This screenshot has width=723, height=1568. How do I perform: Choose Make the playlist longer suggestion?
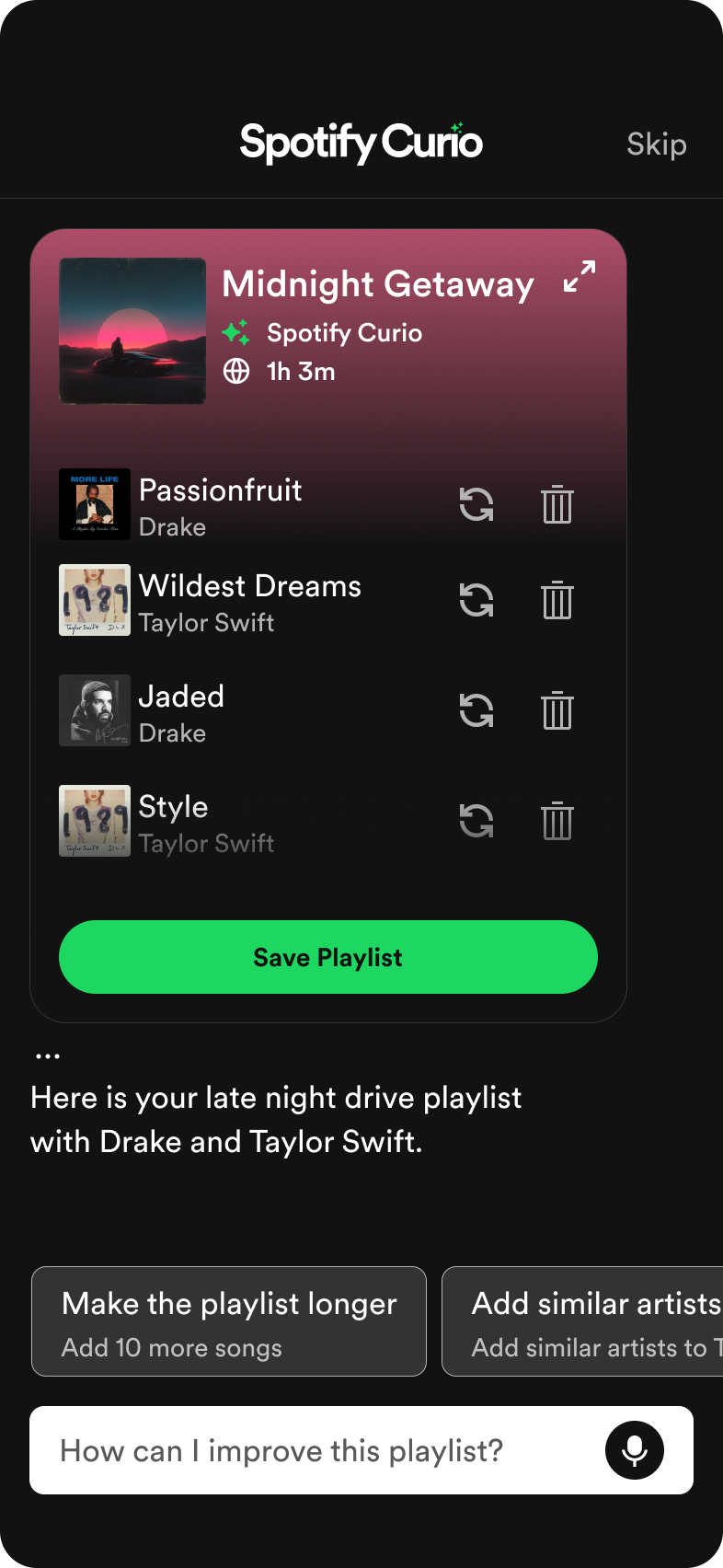click(228, 1321)
